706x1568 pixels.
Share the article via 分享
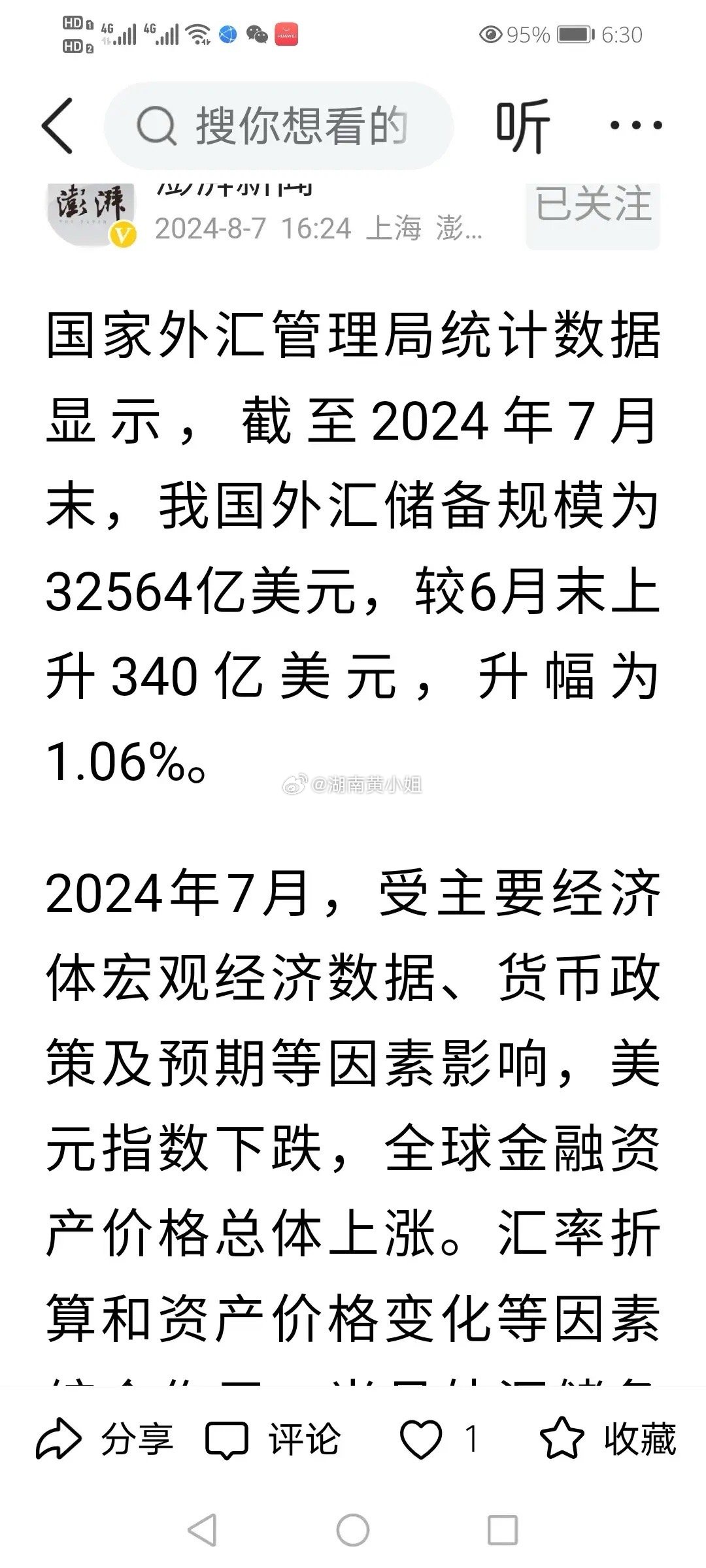click(105, 1439)
